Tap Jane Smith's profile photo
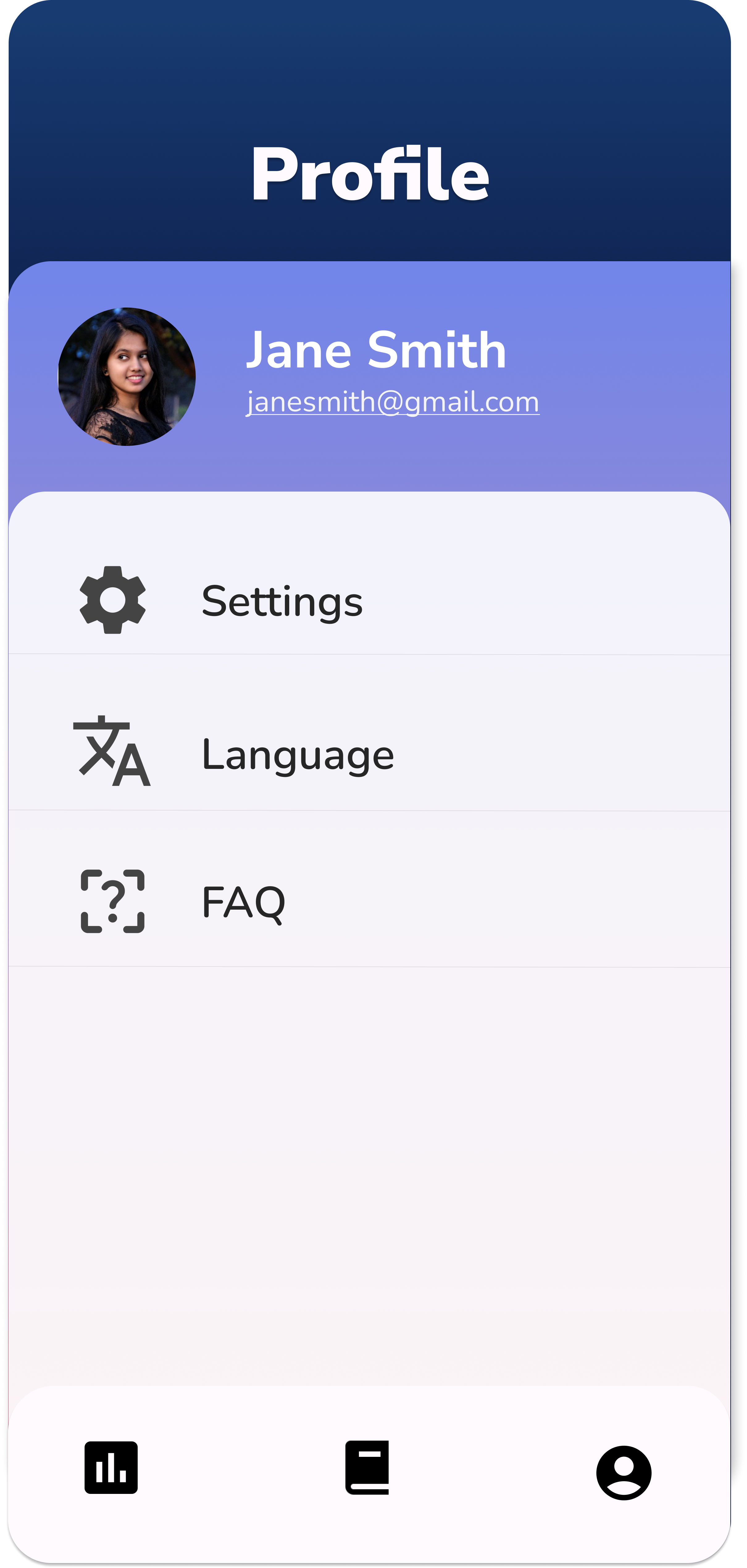Screen dimensions: 747x1568 pyautogui.click(x=127, y=376)
